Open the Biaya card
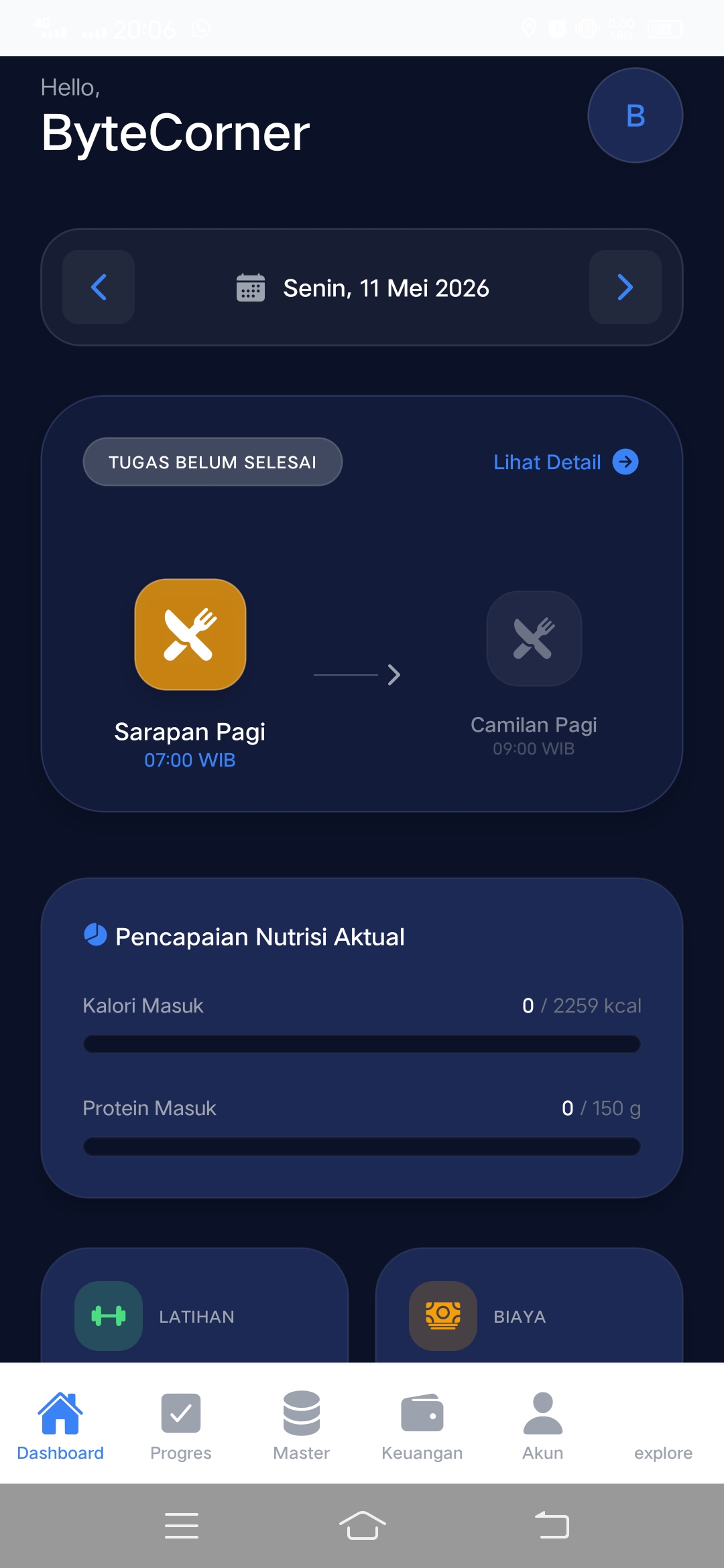Viewport: 724px width, 1568px height. point(529,1305)
